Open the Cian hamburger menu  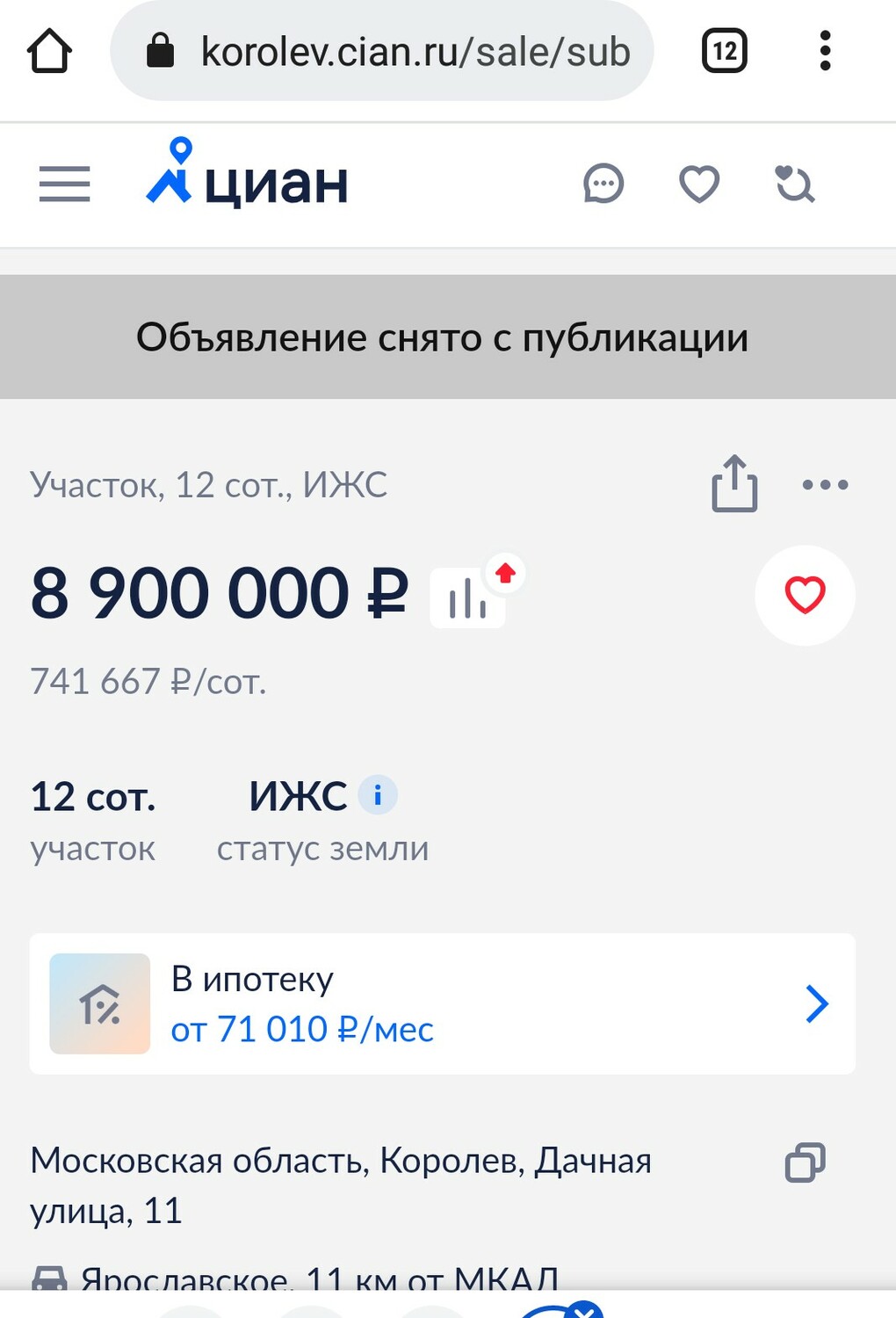pyautogui.click(x=64, y=185)
